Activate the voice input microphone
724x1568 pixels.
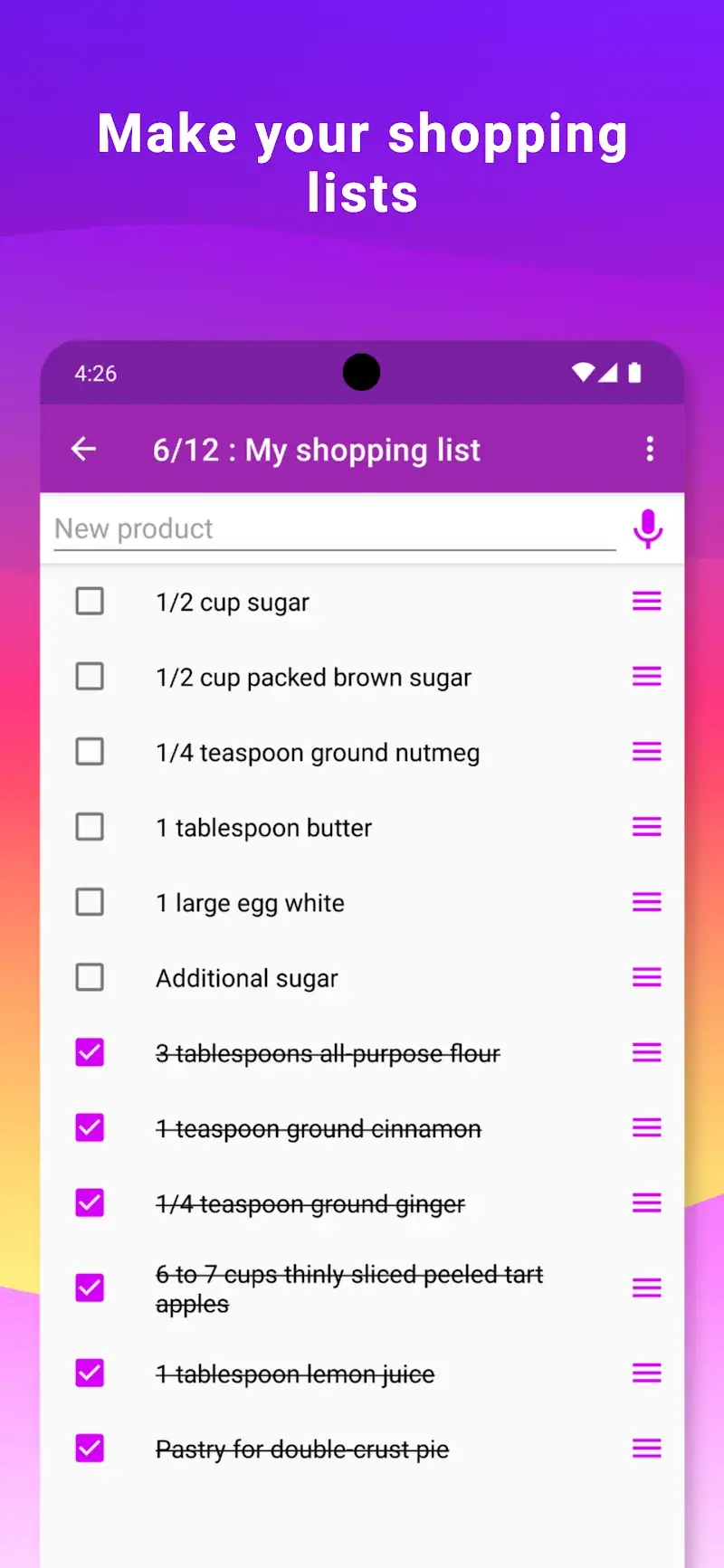pyautogui.click(x=648, y=528)
